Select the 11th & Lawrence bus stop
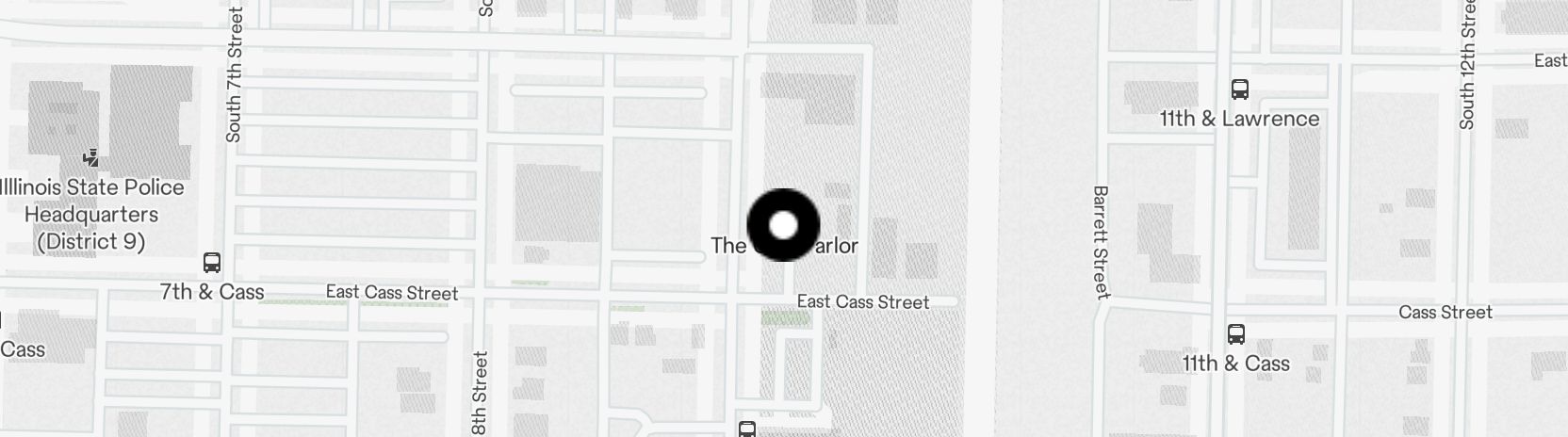This screenshot has height=437, width=1568. pyautogui.click(x=1240, y=90)
